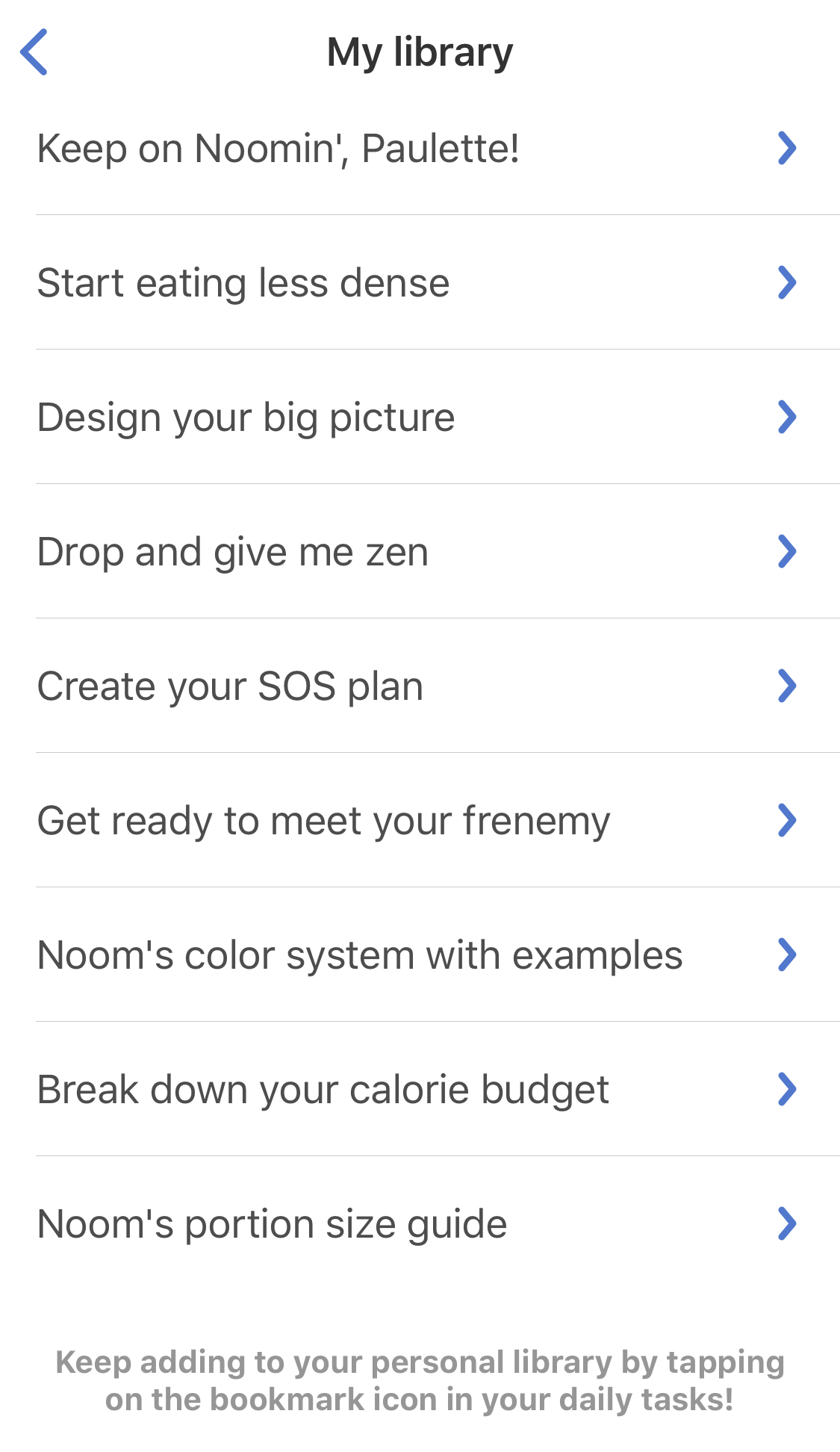The height and width of the screenshot is (1452, 840).
Task: Tap the arrow next to "Break down your calorie budget"
Action: click(x=787, y=1090)
